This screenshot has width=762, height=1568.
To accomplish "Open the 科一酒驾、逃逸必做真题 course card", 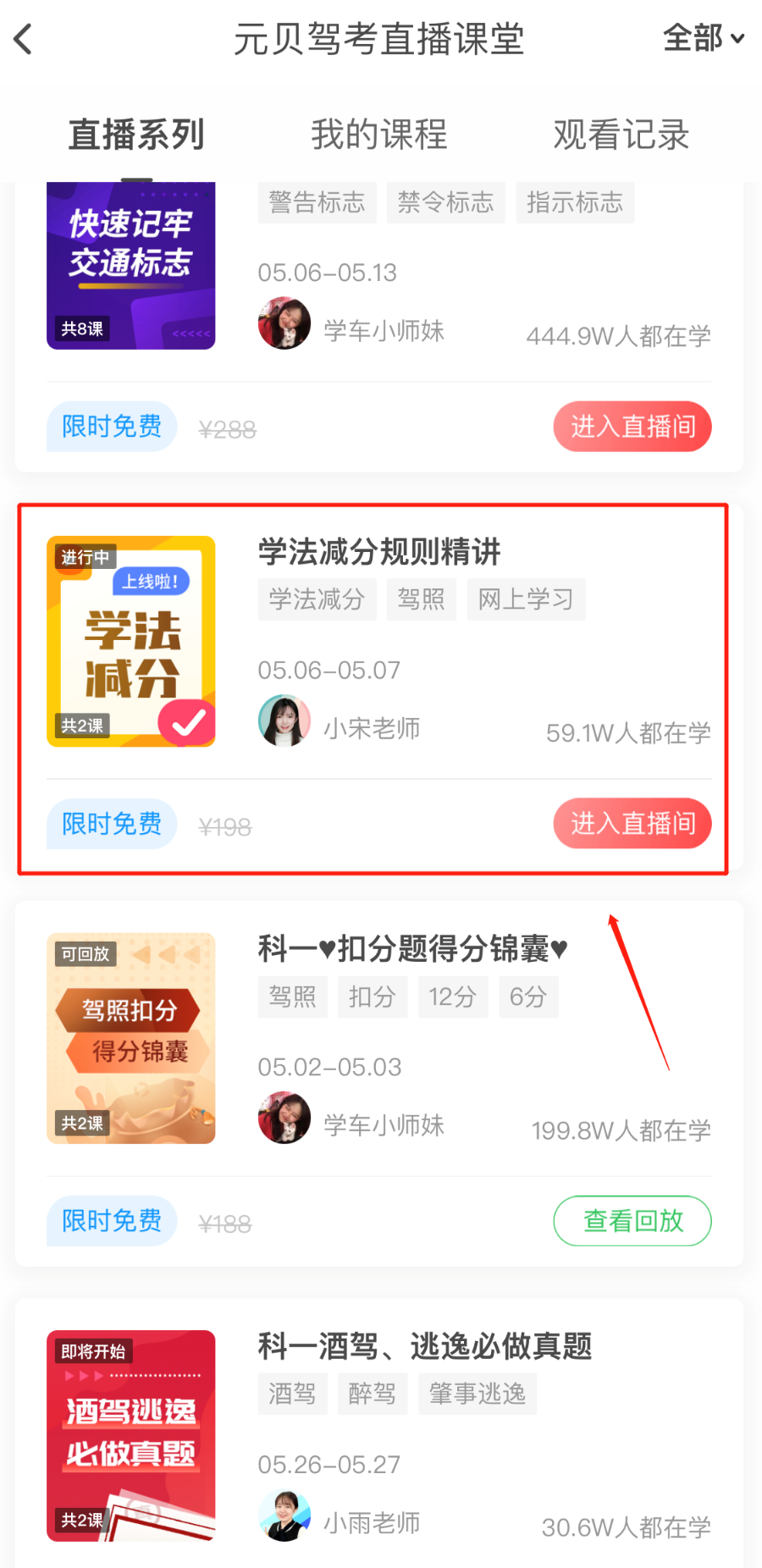I will click(x=424, y=1346).
